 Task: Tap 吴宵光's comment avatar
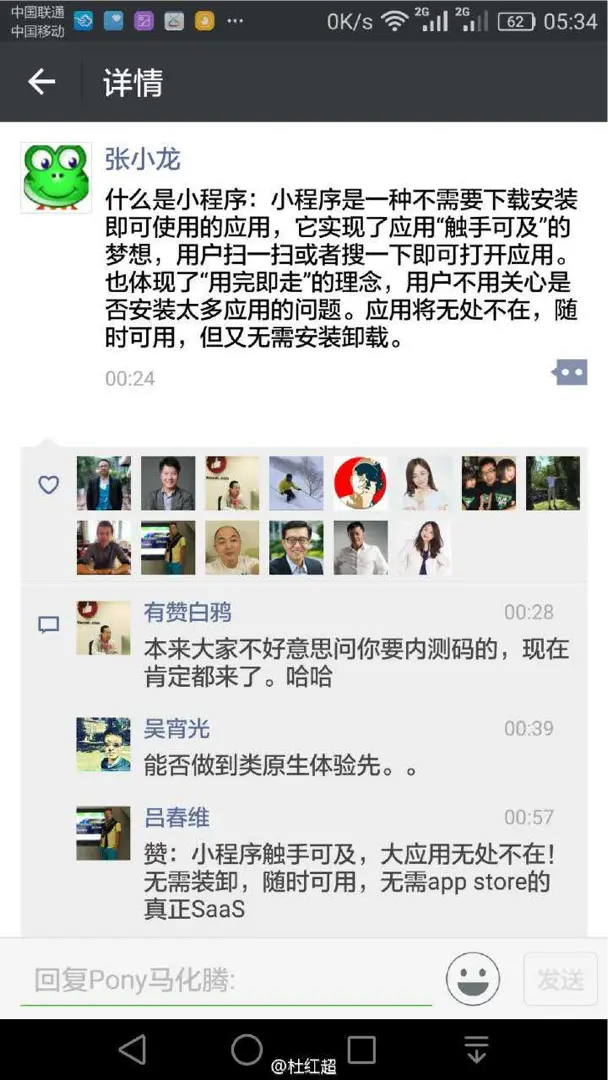coord(104,744)
